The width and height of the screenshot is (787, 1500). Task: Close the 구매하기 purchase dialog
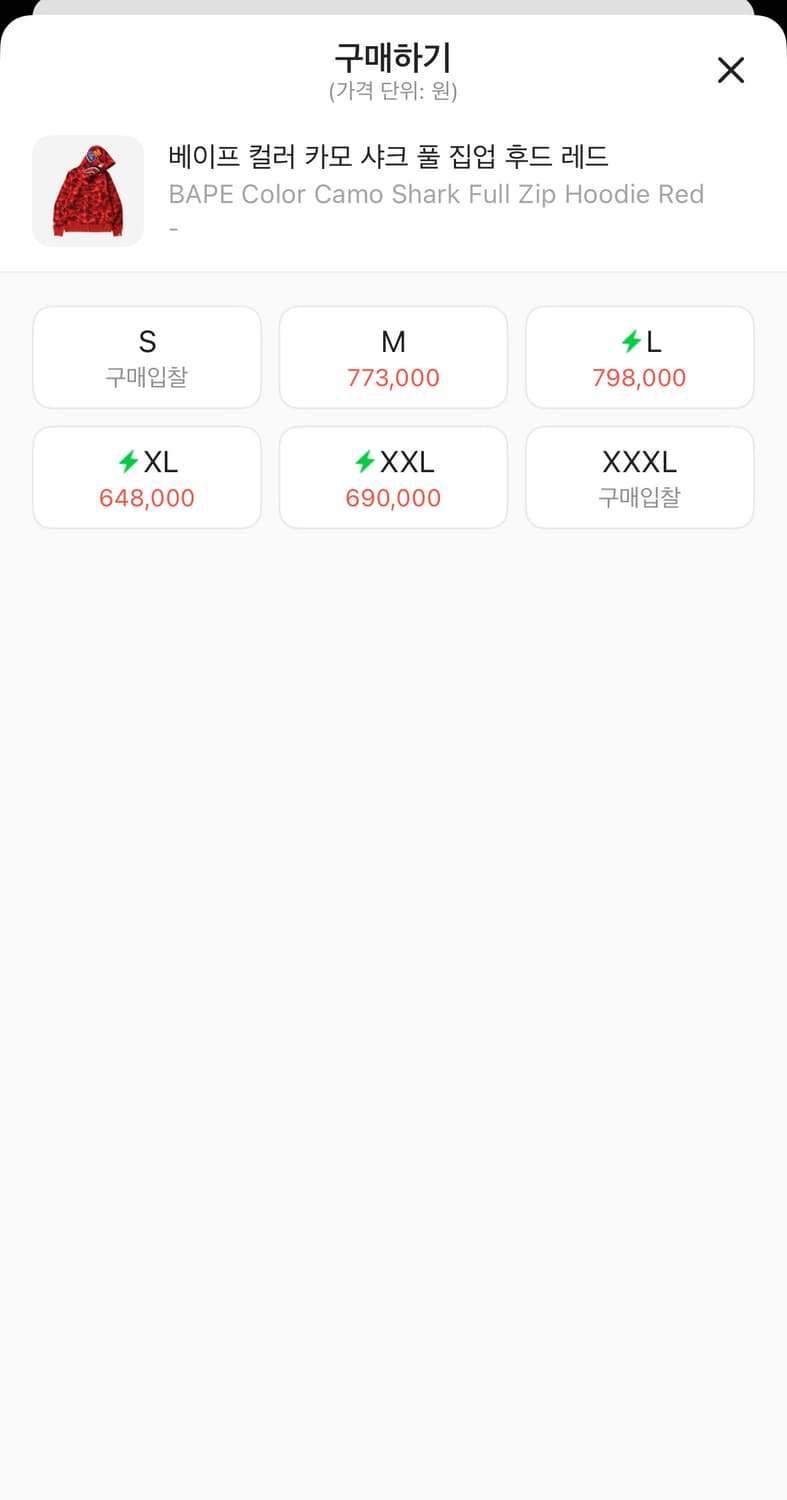coord(731,70)
